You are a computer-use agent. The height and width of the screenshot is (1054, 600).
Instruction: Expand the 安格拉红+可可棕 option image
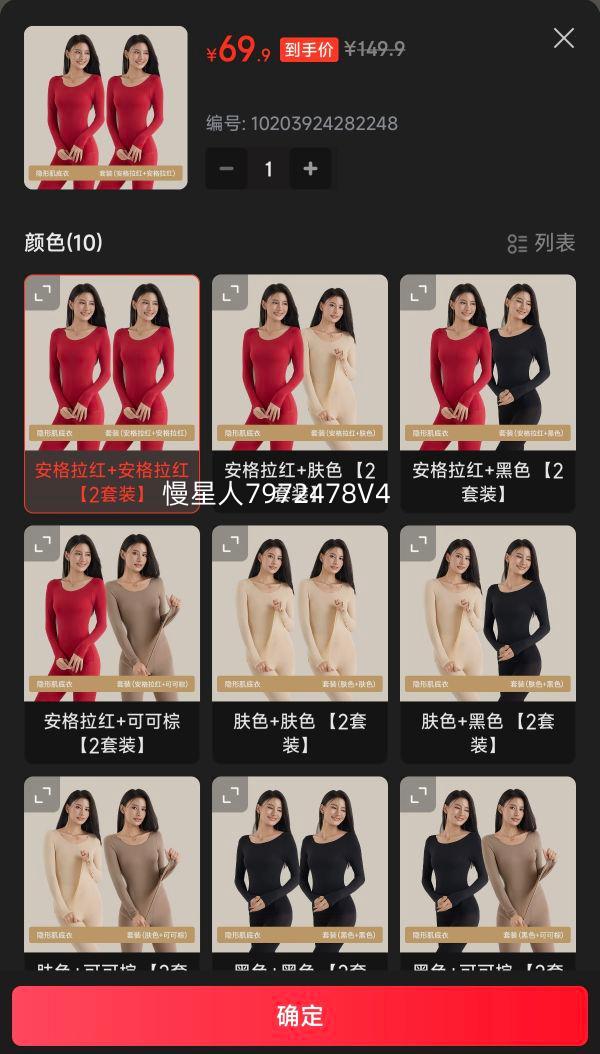pos(42,544)
